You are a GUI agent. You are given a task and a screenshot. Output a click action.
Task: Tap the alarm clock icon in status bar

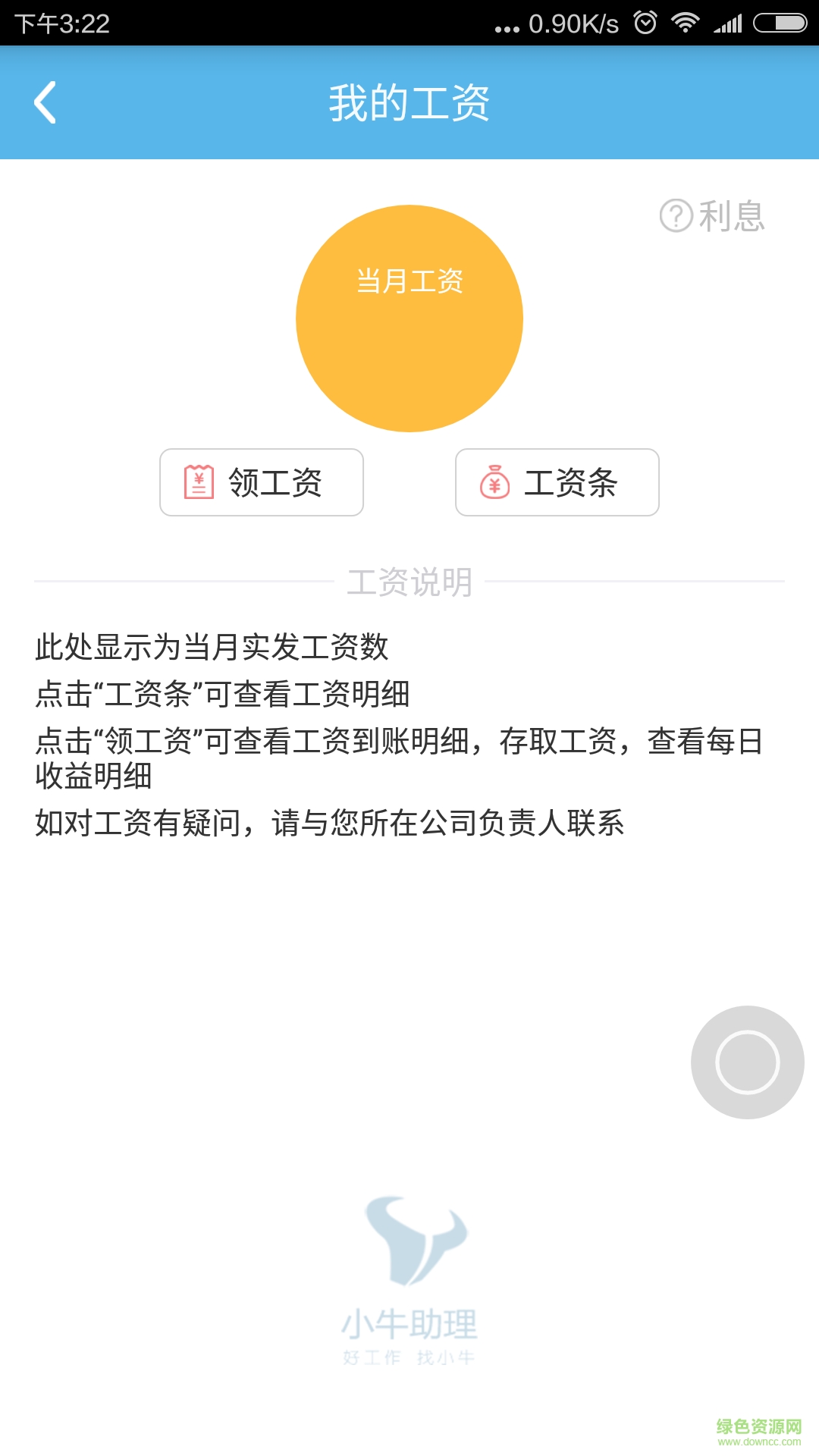click(x=644, y=23)
